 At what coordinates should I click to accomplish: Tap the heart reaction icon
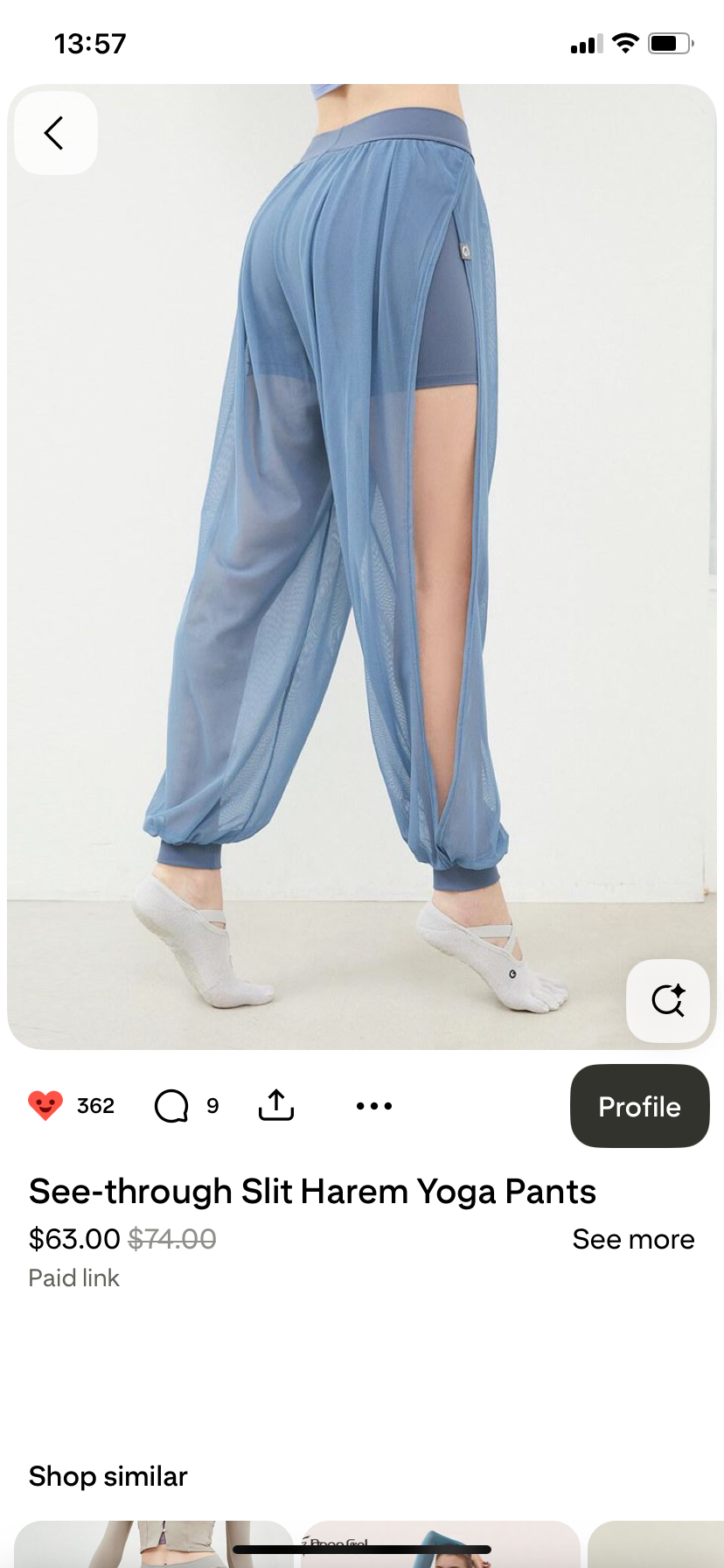click(45, 1105)
